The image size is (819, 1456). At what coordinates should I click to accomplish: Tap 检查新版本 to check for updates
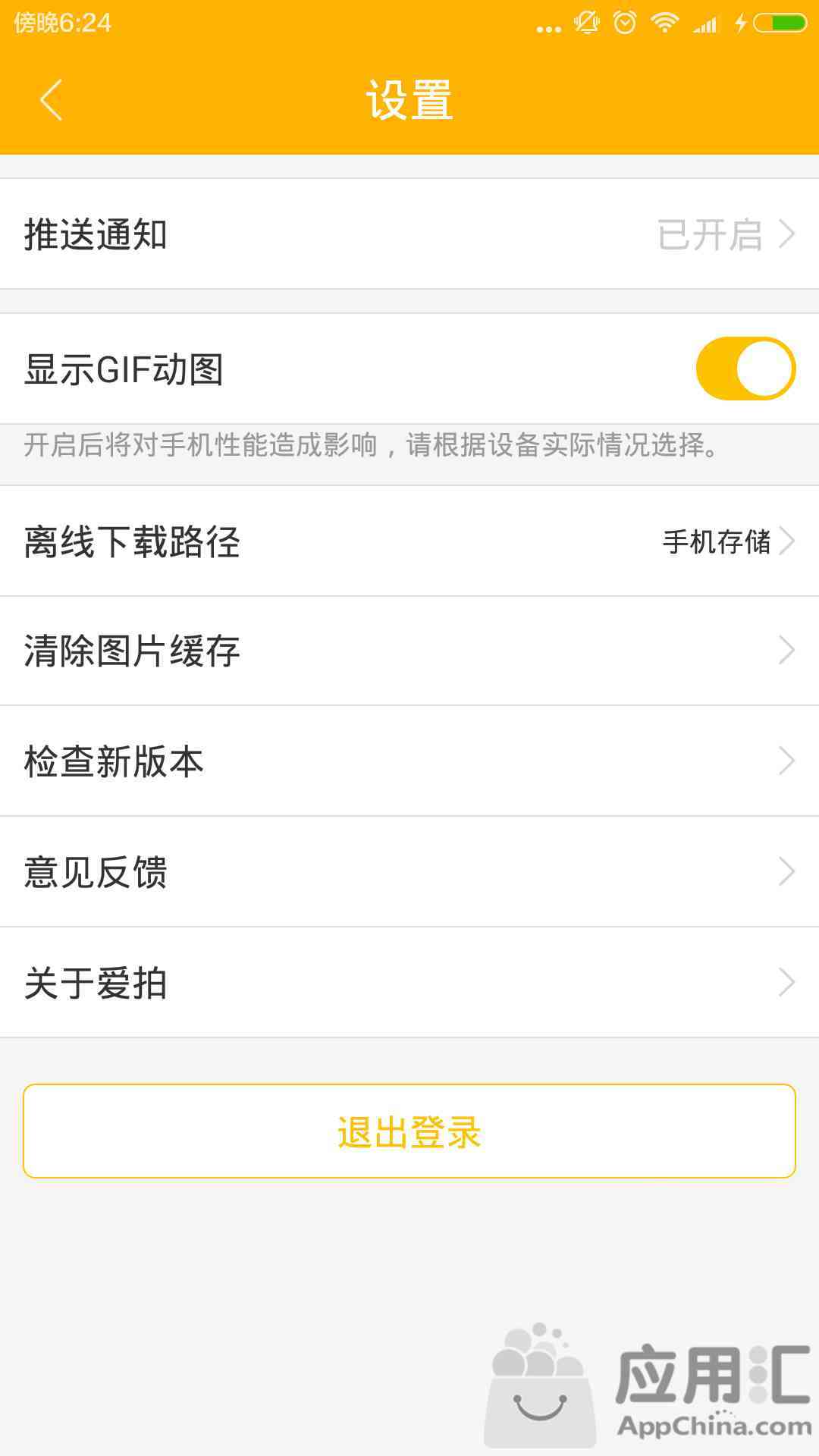tap(409, 761)
